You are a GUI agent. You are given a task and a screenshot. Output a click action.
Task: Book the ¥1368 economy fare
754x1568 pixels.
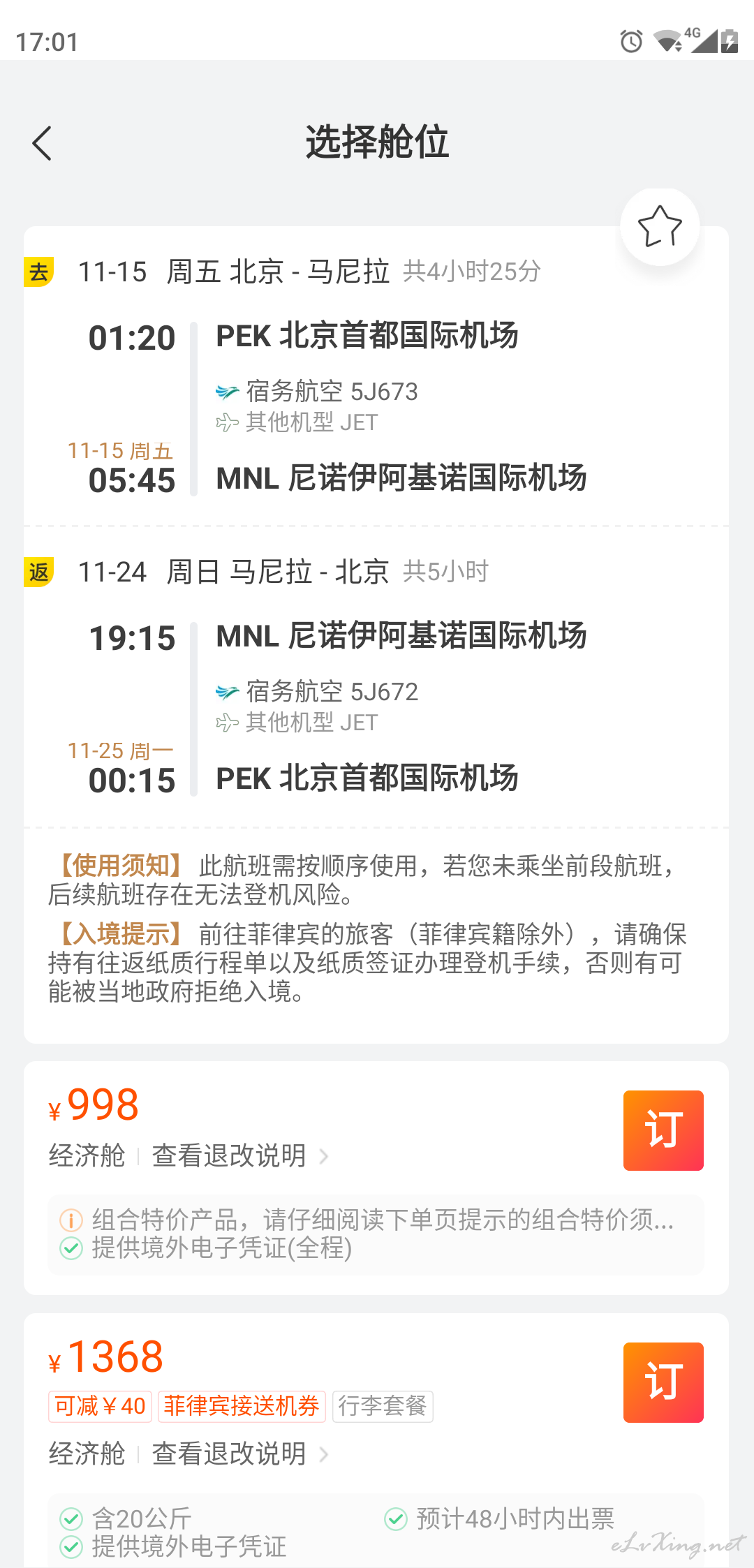pos(663,1382)
